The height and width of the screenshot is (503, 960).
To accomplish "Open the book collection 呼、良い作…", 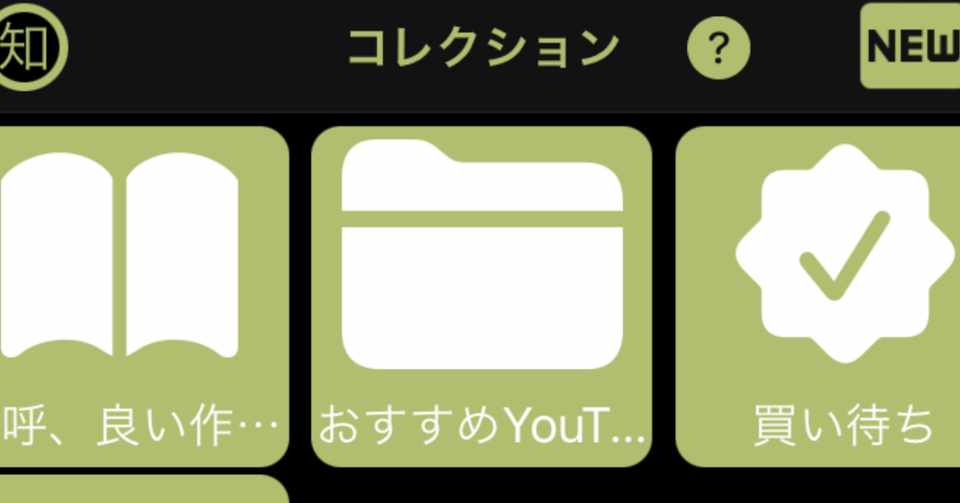I will point(140,295).
